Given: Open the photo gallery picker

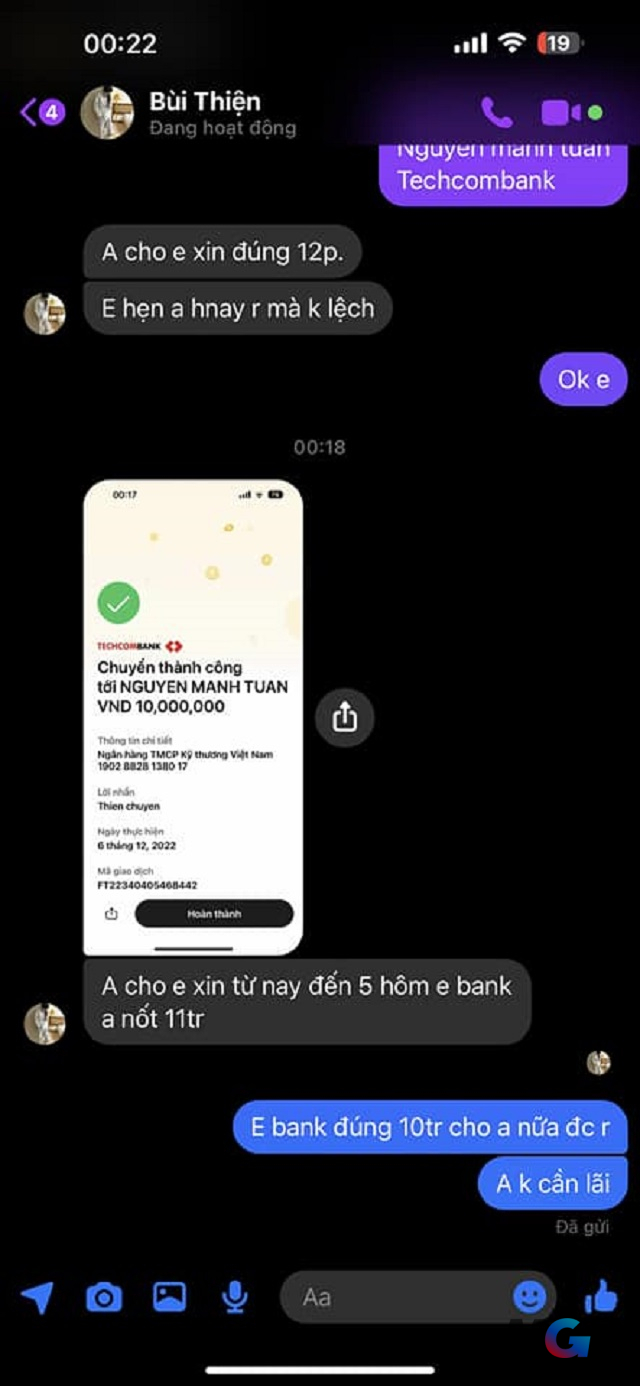Looking at the screenshot, I should tap(169, 1297).
